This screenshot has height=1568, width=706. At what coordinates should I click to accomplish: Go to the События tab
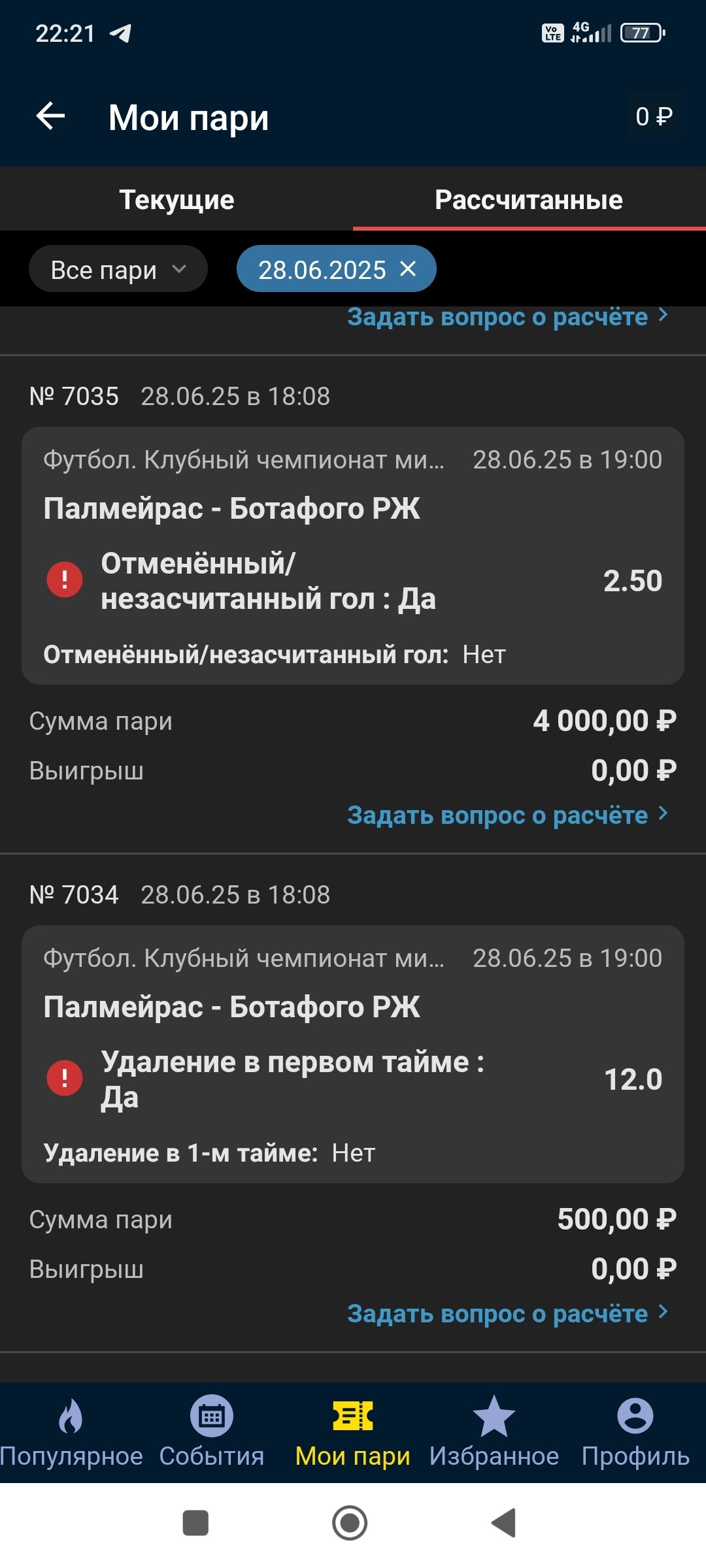coord(212,1432)
